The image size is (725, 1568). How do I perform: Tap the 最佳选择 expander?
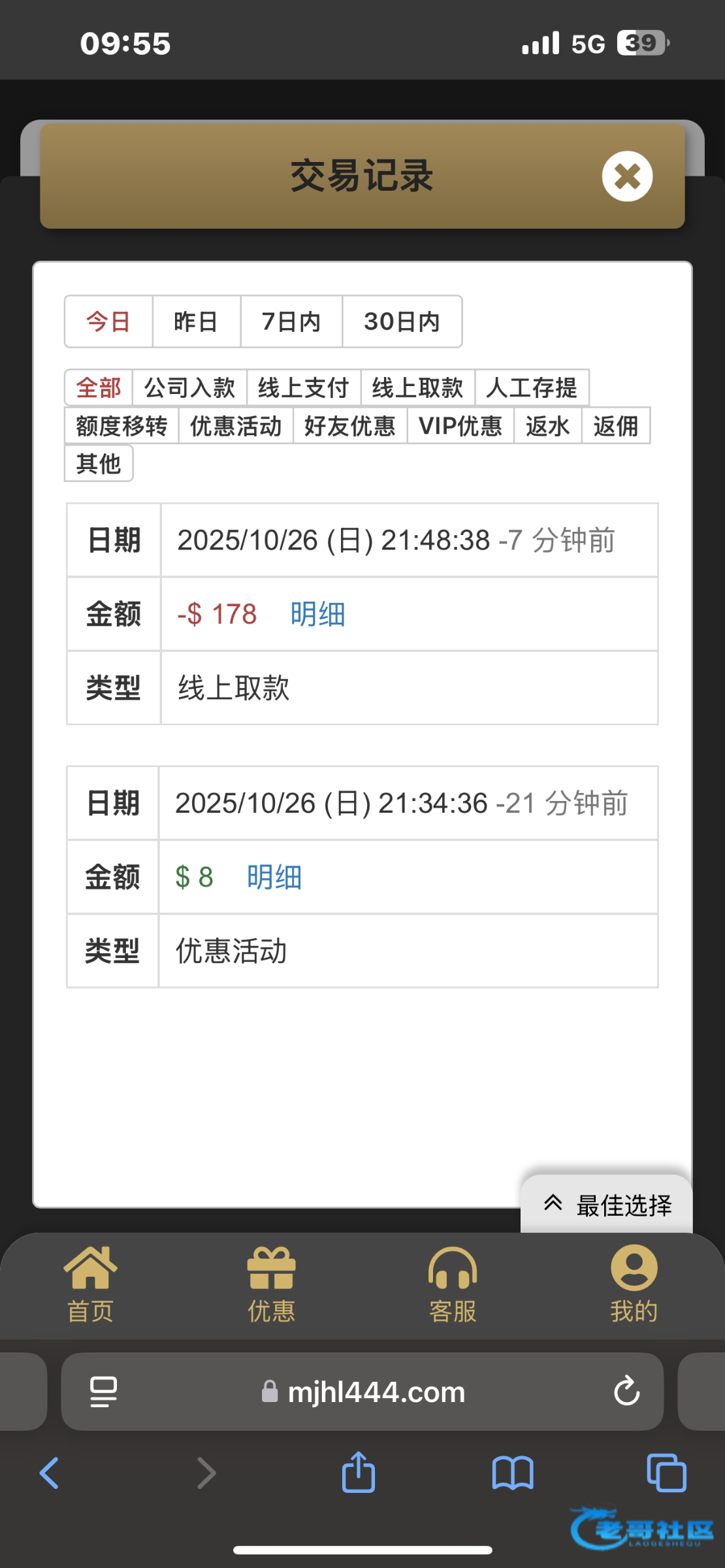click(x=607, y=1205)
